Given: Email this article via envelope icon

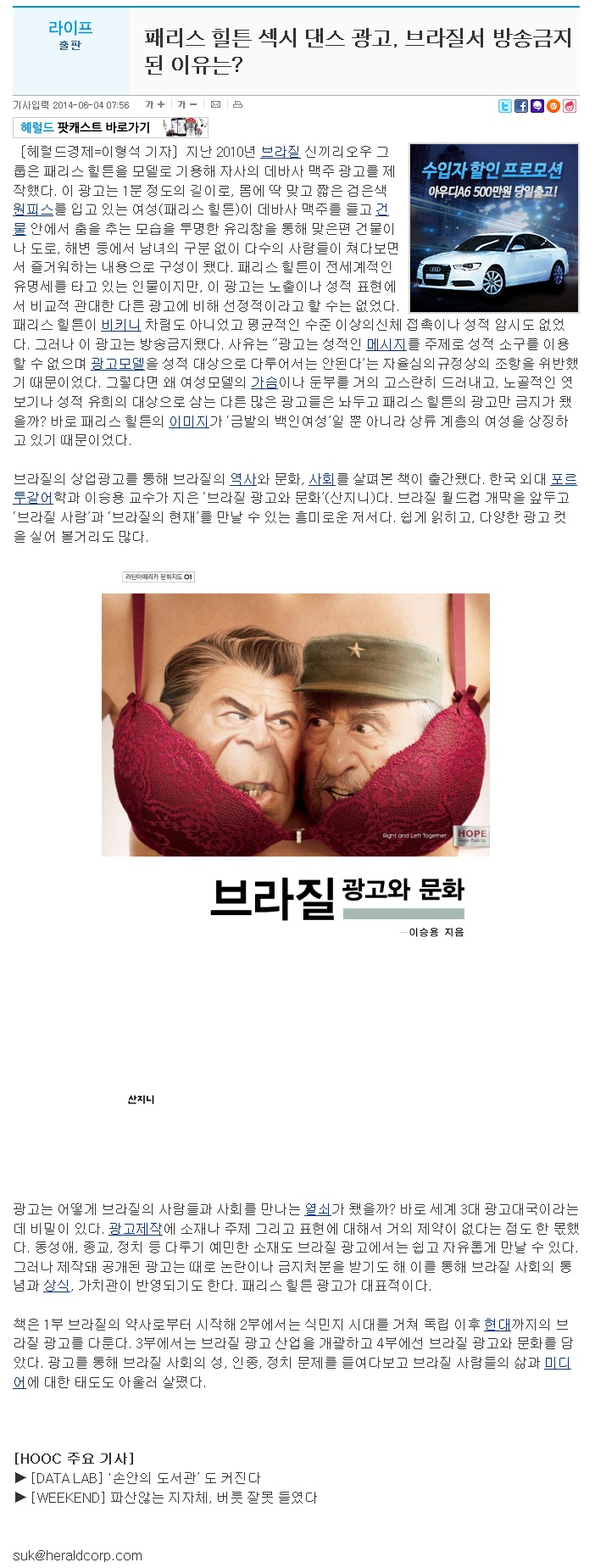Looking at the screenshot, I should coord(215,105).
